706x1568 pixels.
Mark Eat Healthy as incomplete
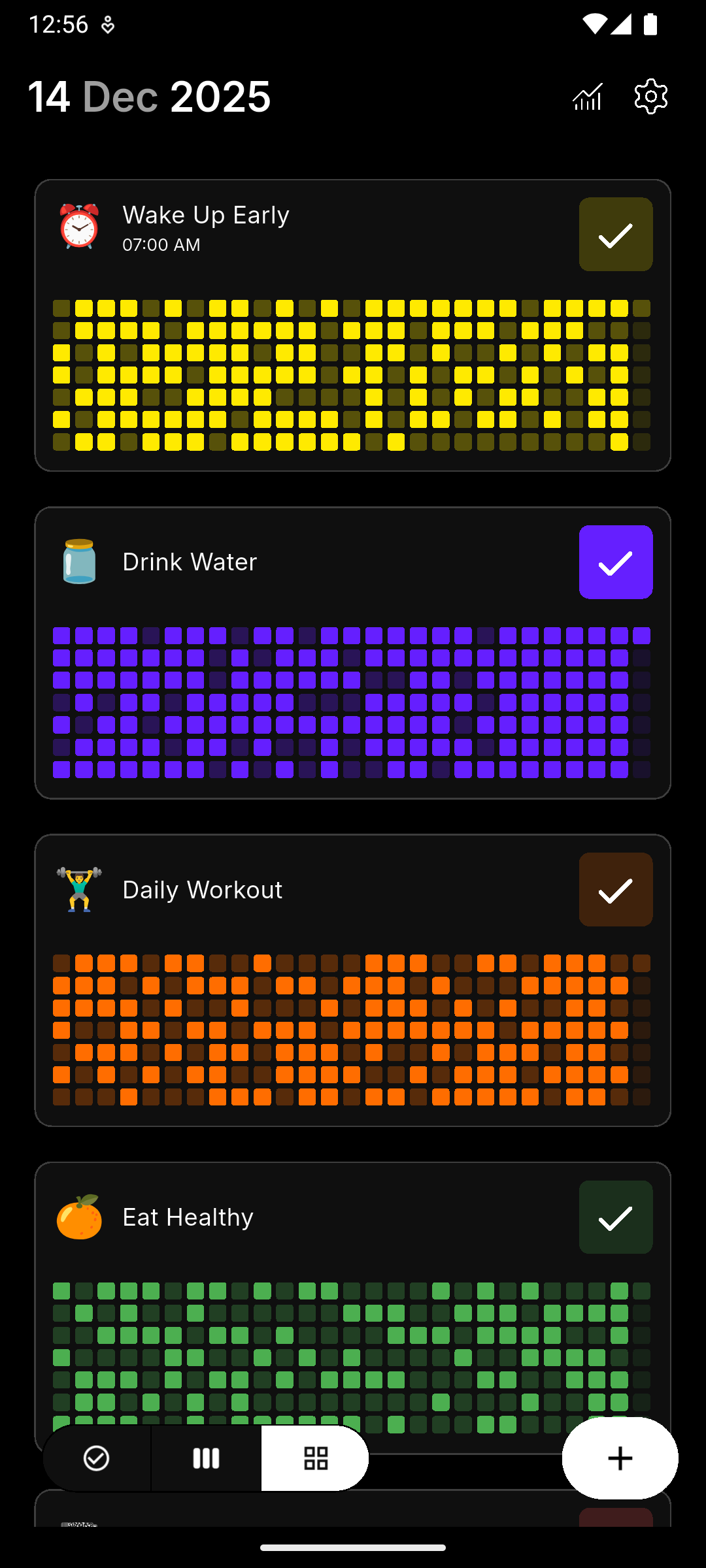(x=615, y=1217)
